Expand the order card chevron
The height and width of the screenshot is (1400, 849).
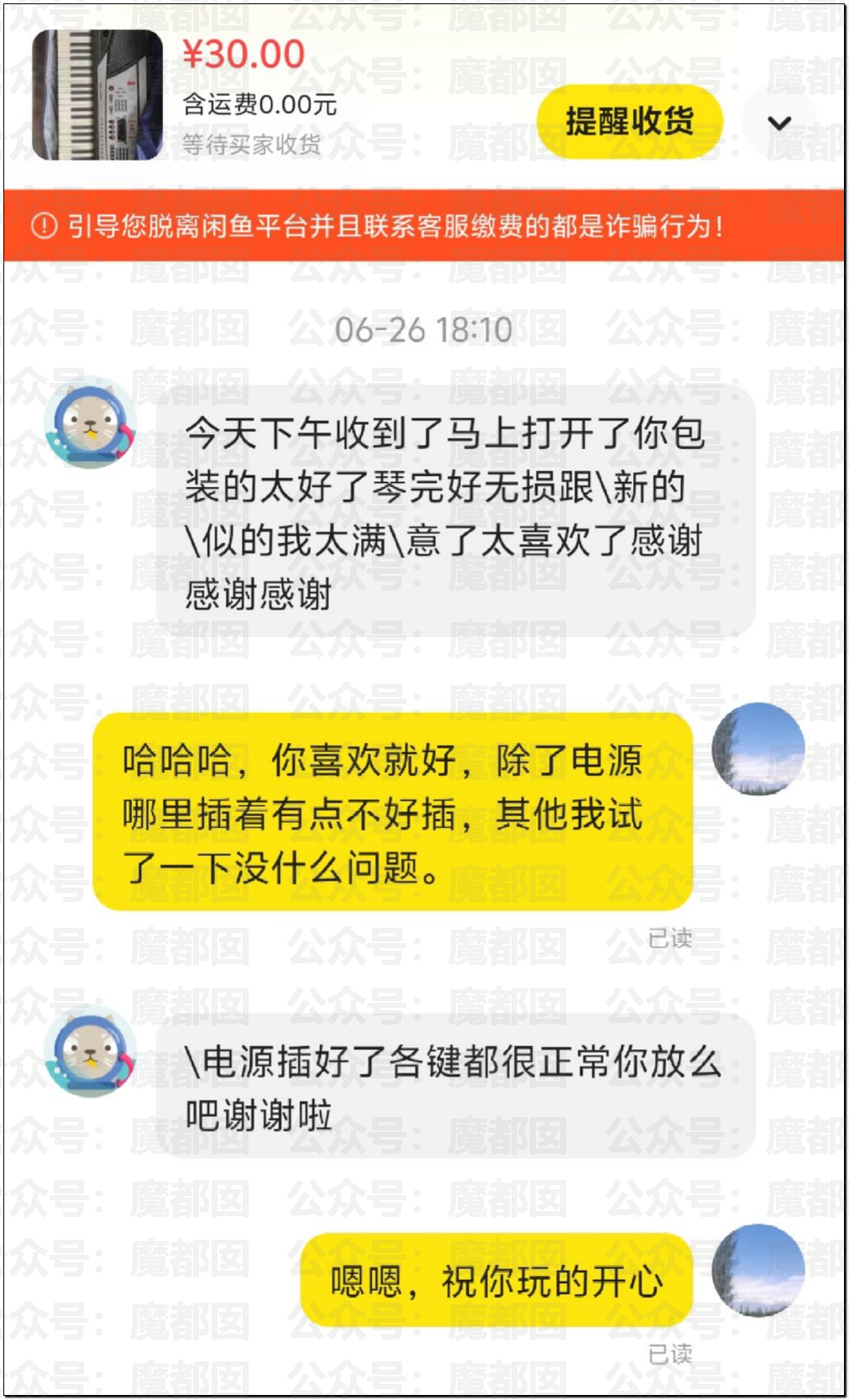click(779, 123)
